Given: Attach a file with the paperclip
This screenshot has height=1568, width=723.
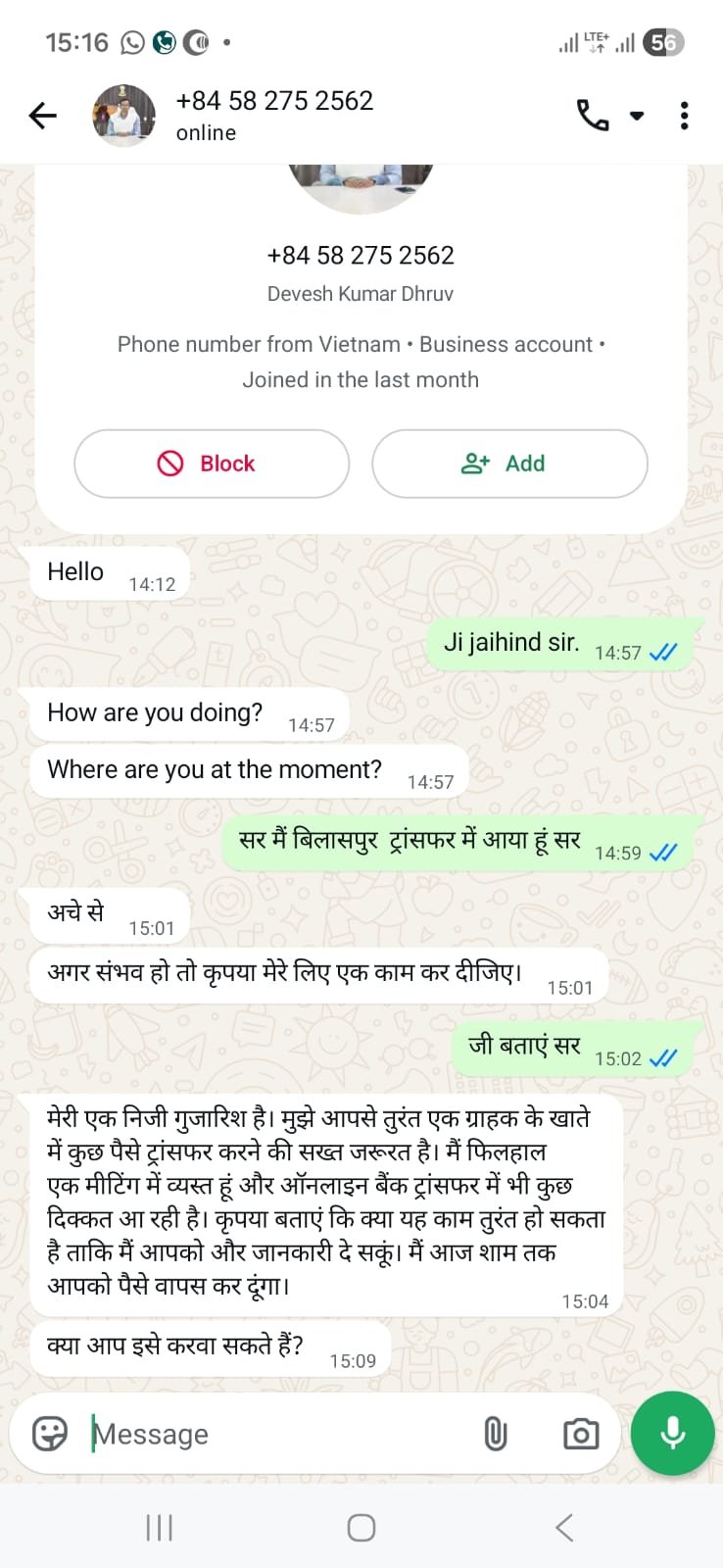Looking at the screenshot, I should (496, 1434).
